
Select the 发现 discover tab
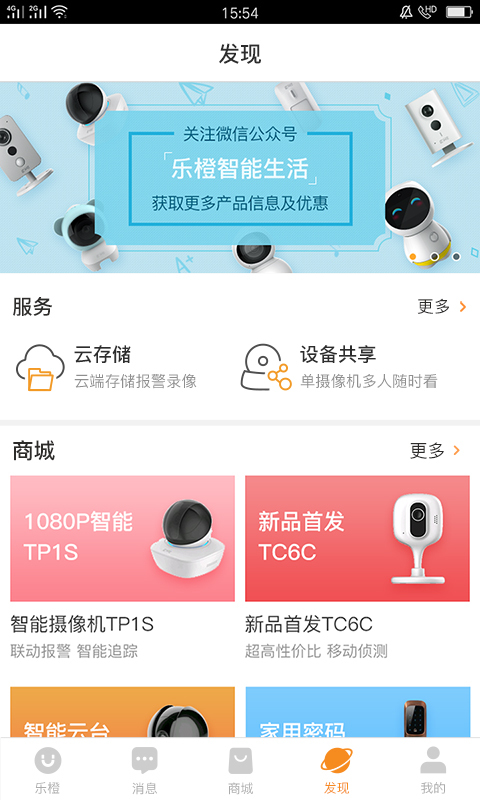pyautogui.click(x=336, y=770)
